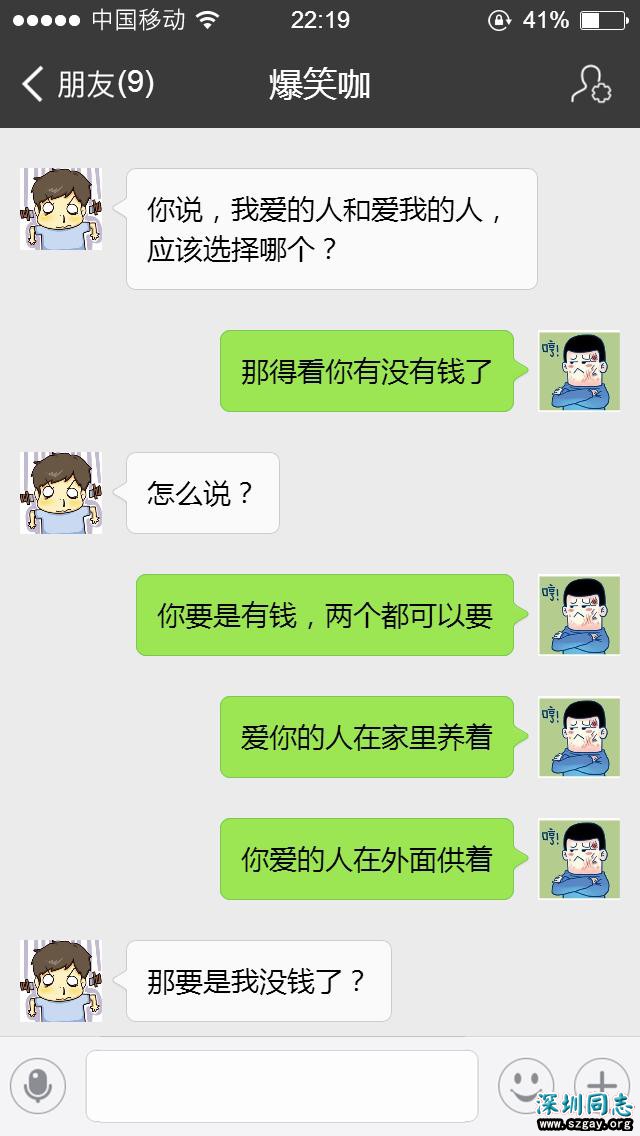640x1136 pixels.
Task: Switch to voice input microphone
Action: [x=38, y=1085]
